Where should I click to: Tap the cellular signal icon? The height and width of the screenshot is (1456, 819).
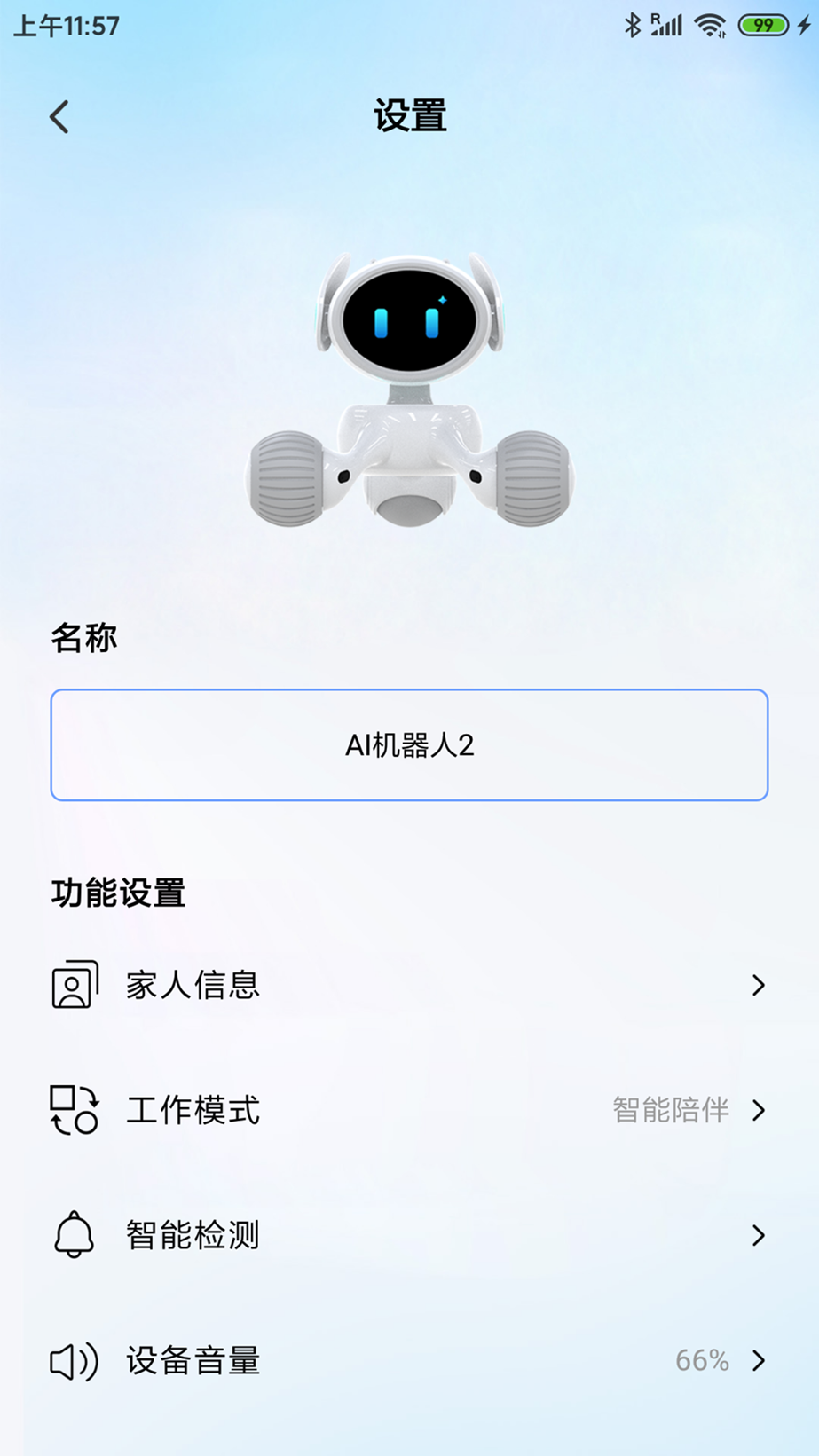[665, 26]
